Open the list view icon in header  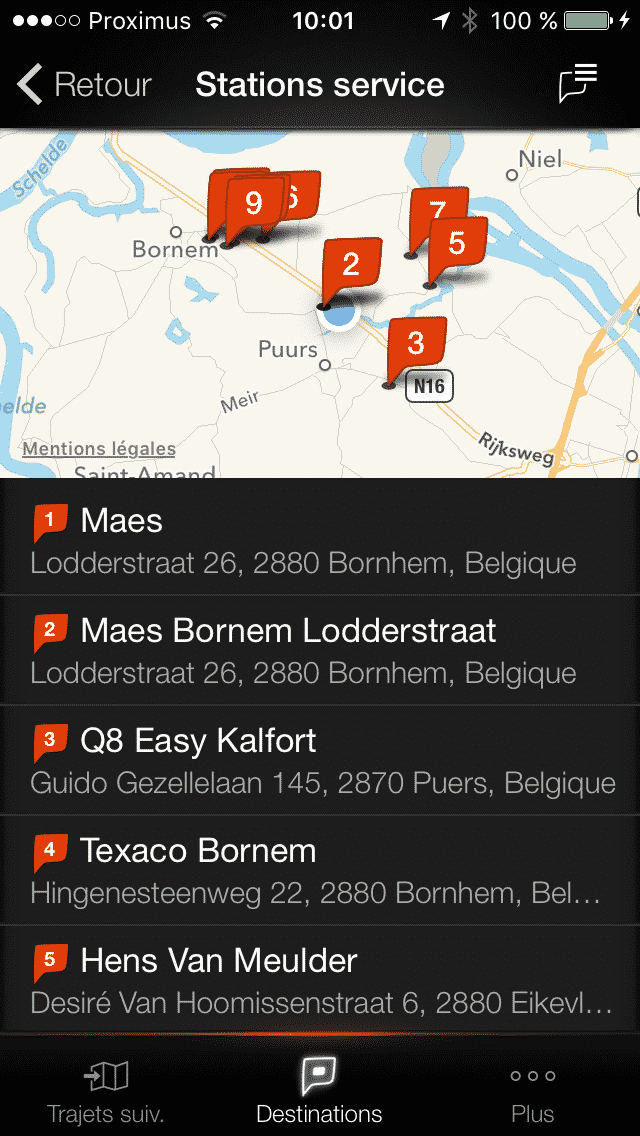tap(577, 84)
